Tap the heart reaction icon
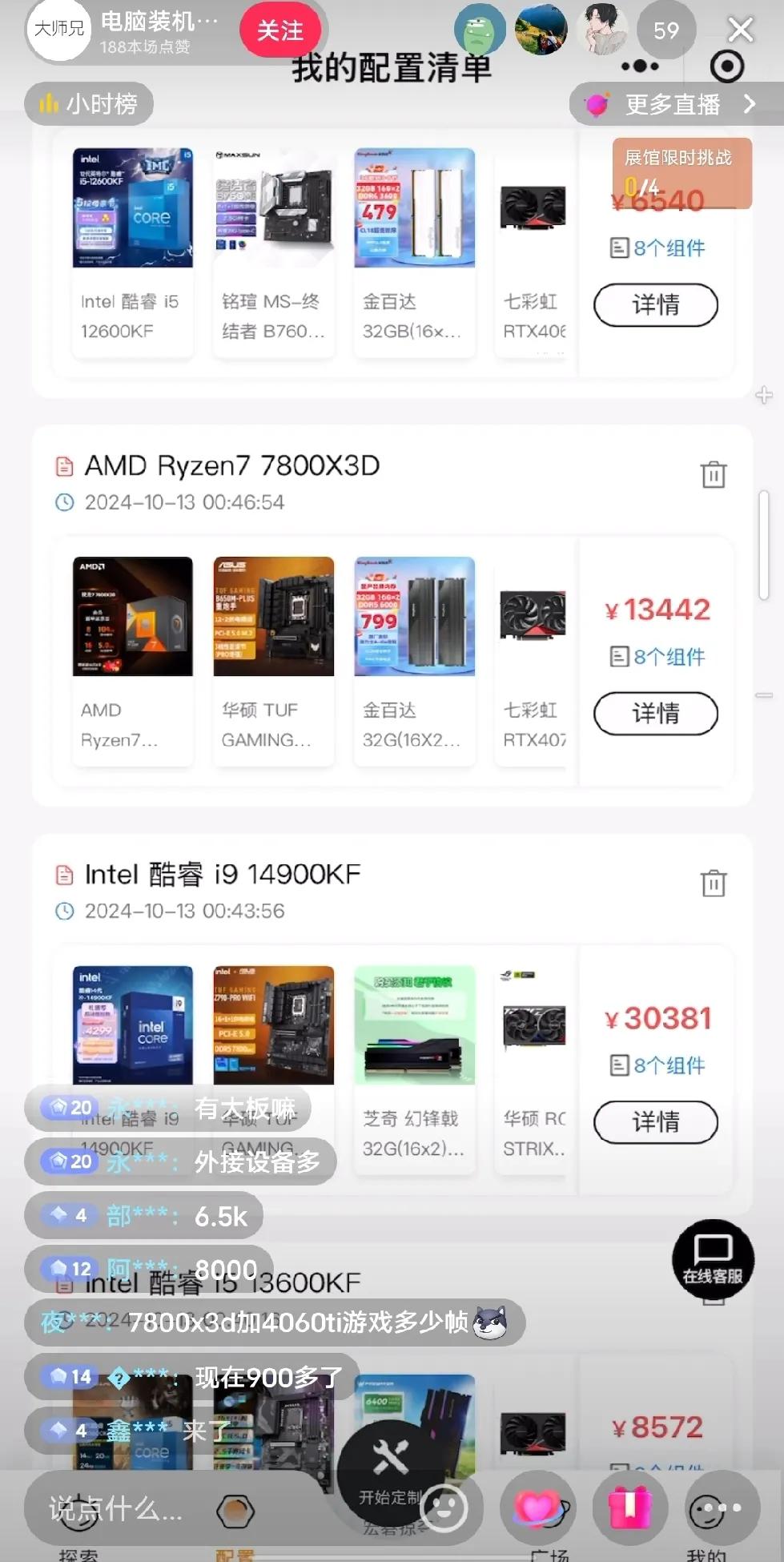The image size is (784, 1562). tap(538, 1508)
